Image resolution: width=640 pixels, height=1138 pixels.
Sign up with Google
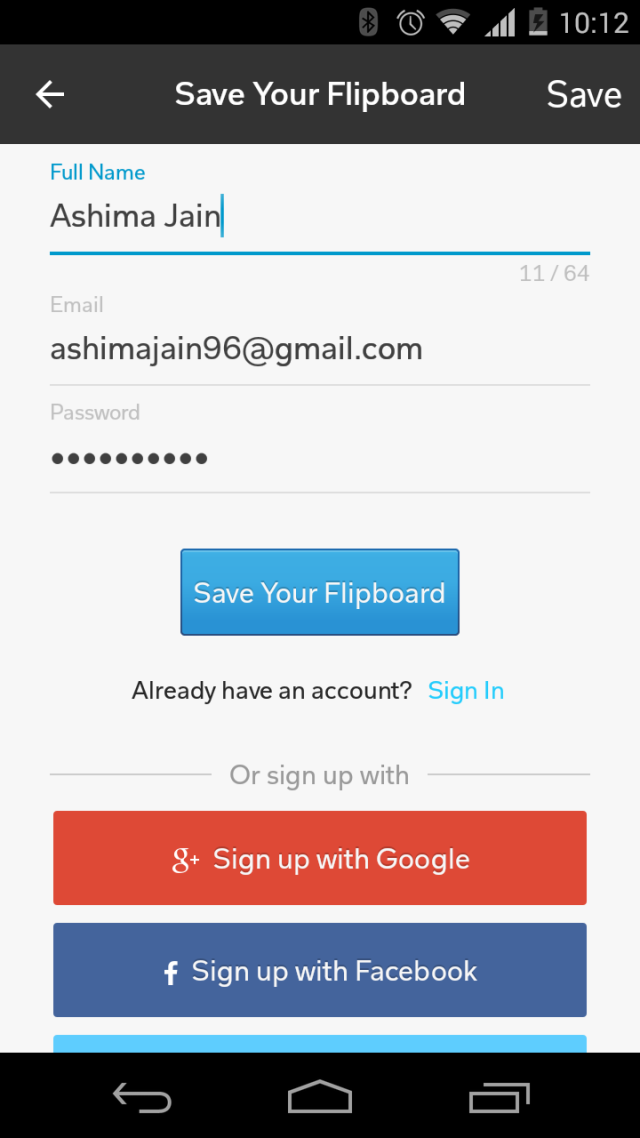[x=319, y=859]
